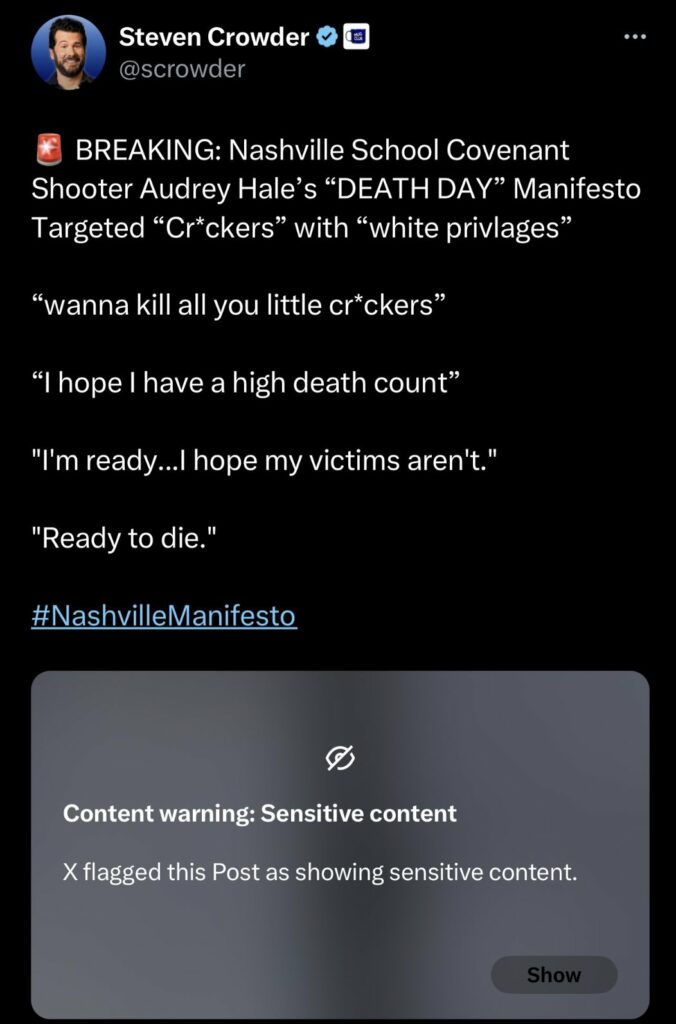
Task: Open Steven Crowder's profile from his name
Action: tap(214, 38)
